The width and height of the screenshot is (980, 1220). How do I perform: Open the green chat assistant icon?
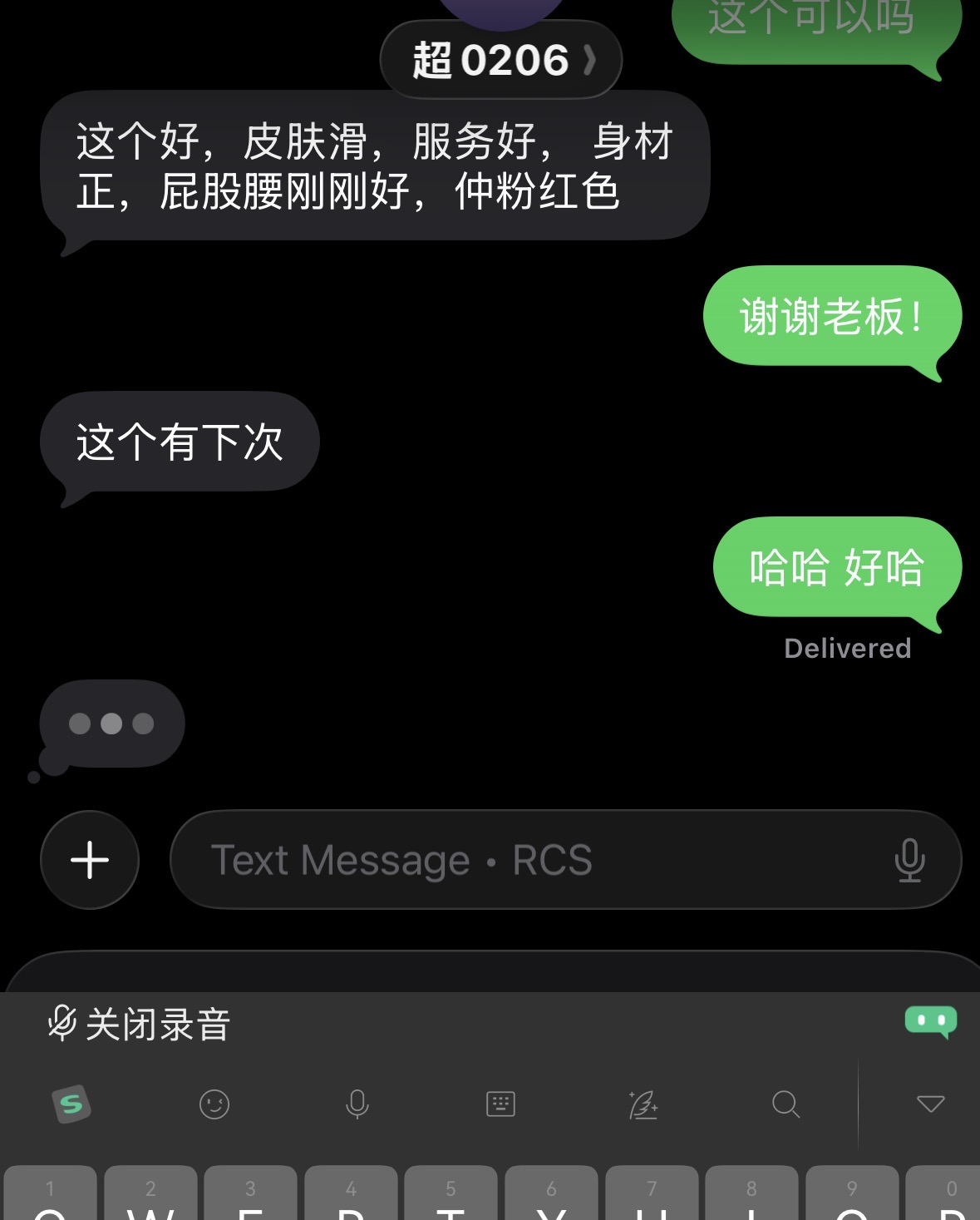coord(930,1022)
